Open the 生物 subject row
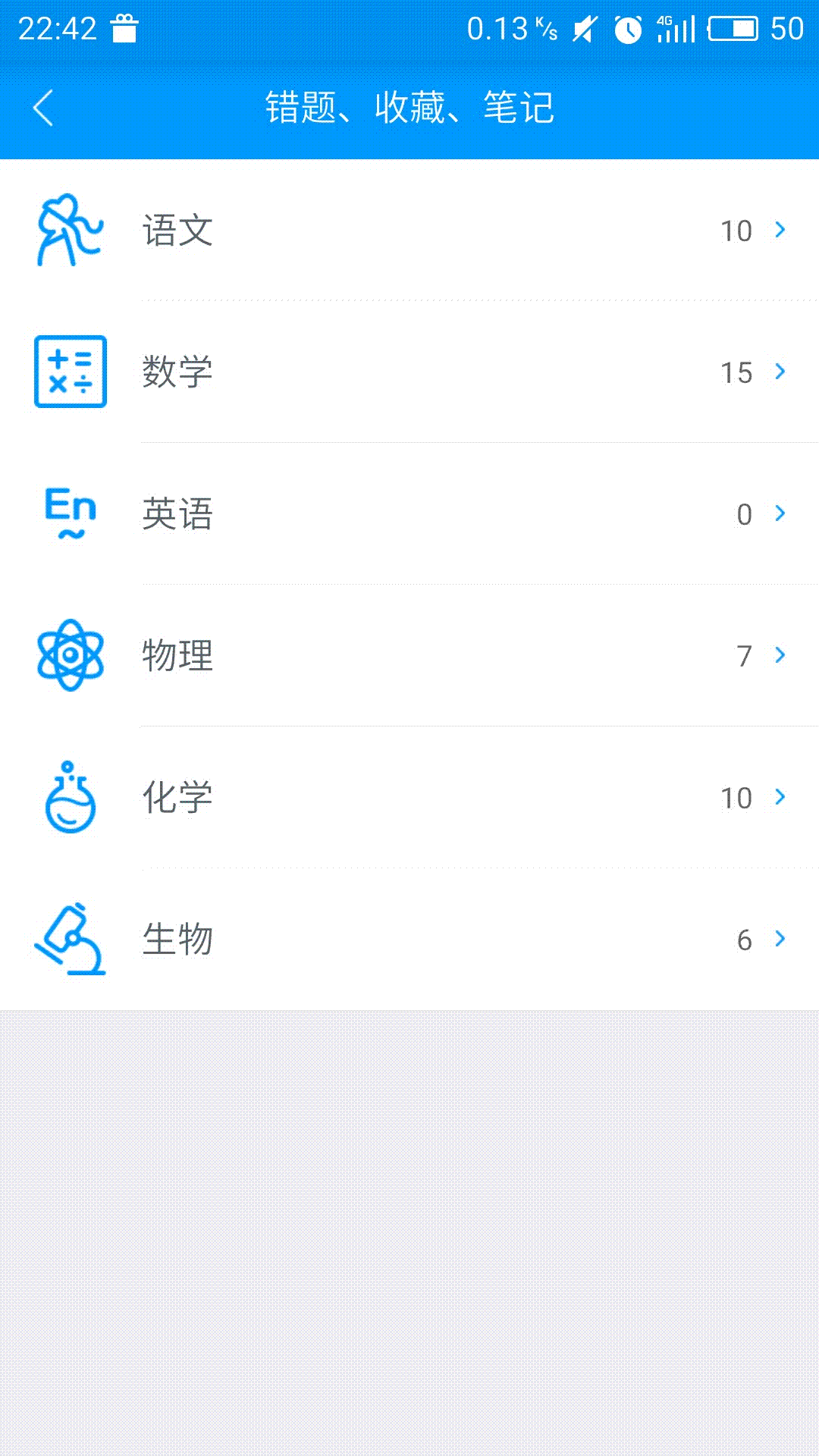The width and height of the screenshot is (819, 1456). pos(409,939)
